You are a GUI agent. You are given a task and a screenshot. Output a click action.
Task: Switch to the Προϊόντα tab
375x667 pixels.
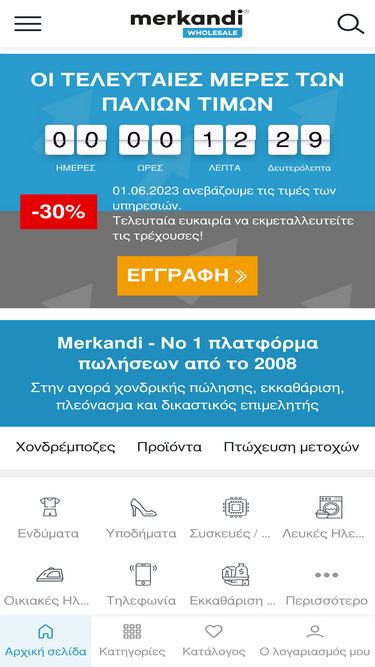point(169,447)
